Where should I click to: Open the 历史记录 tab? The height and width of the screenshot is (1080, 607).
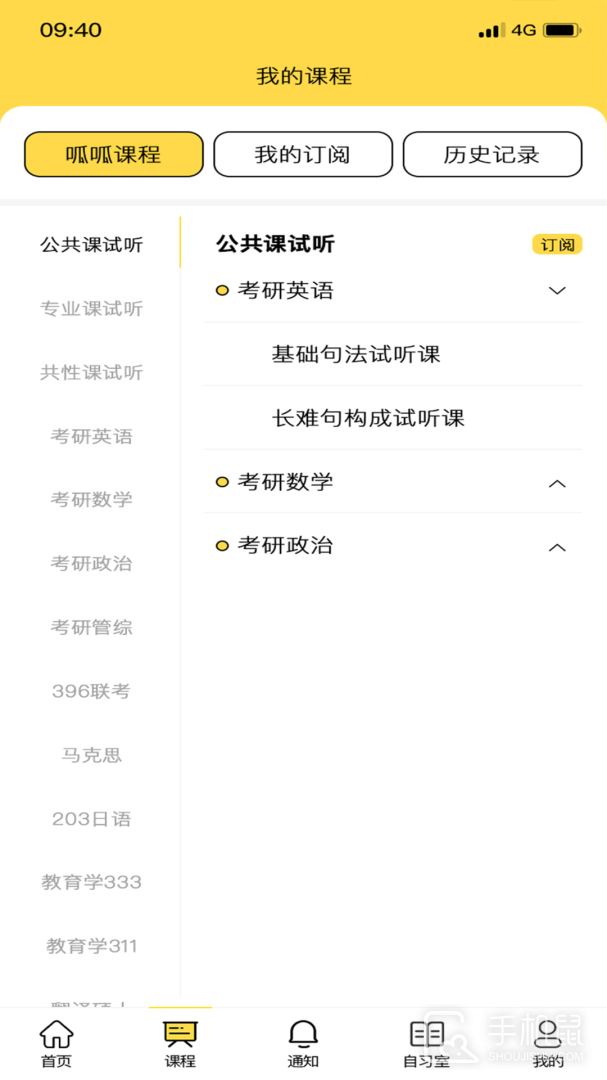[492, 155]
